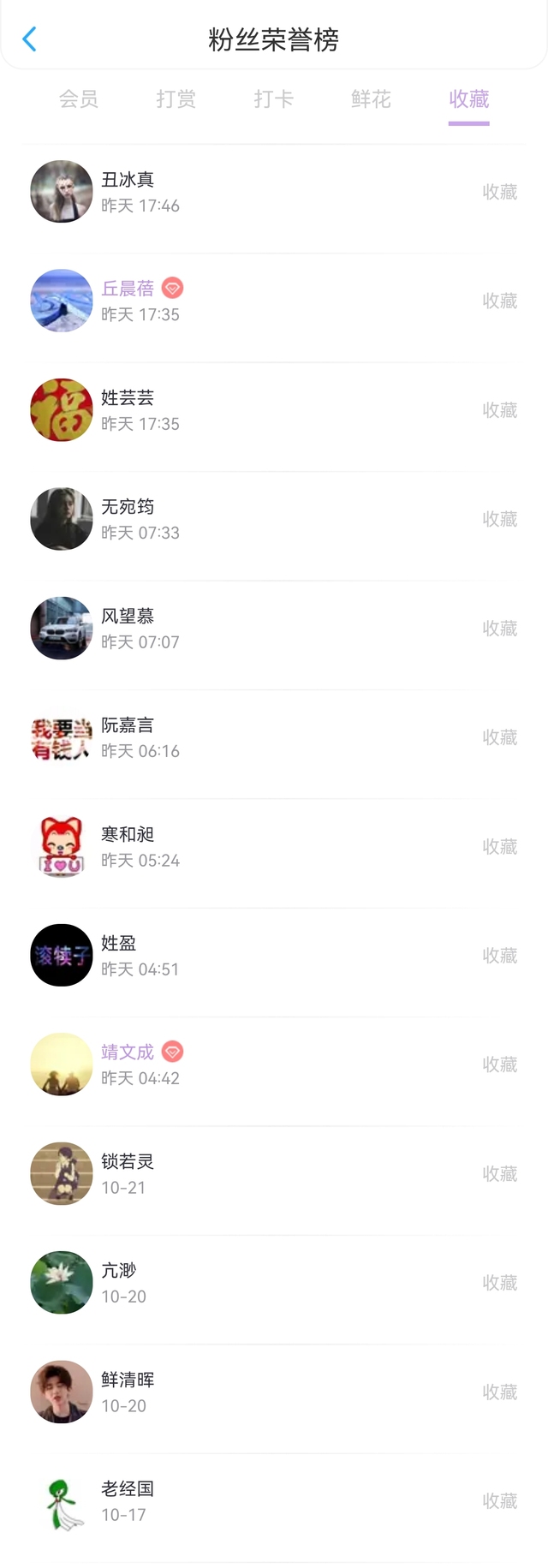Switch to the 打卡 tab
548x1568 pixels.
pyautogui.click(x=274, y=99)
